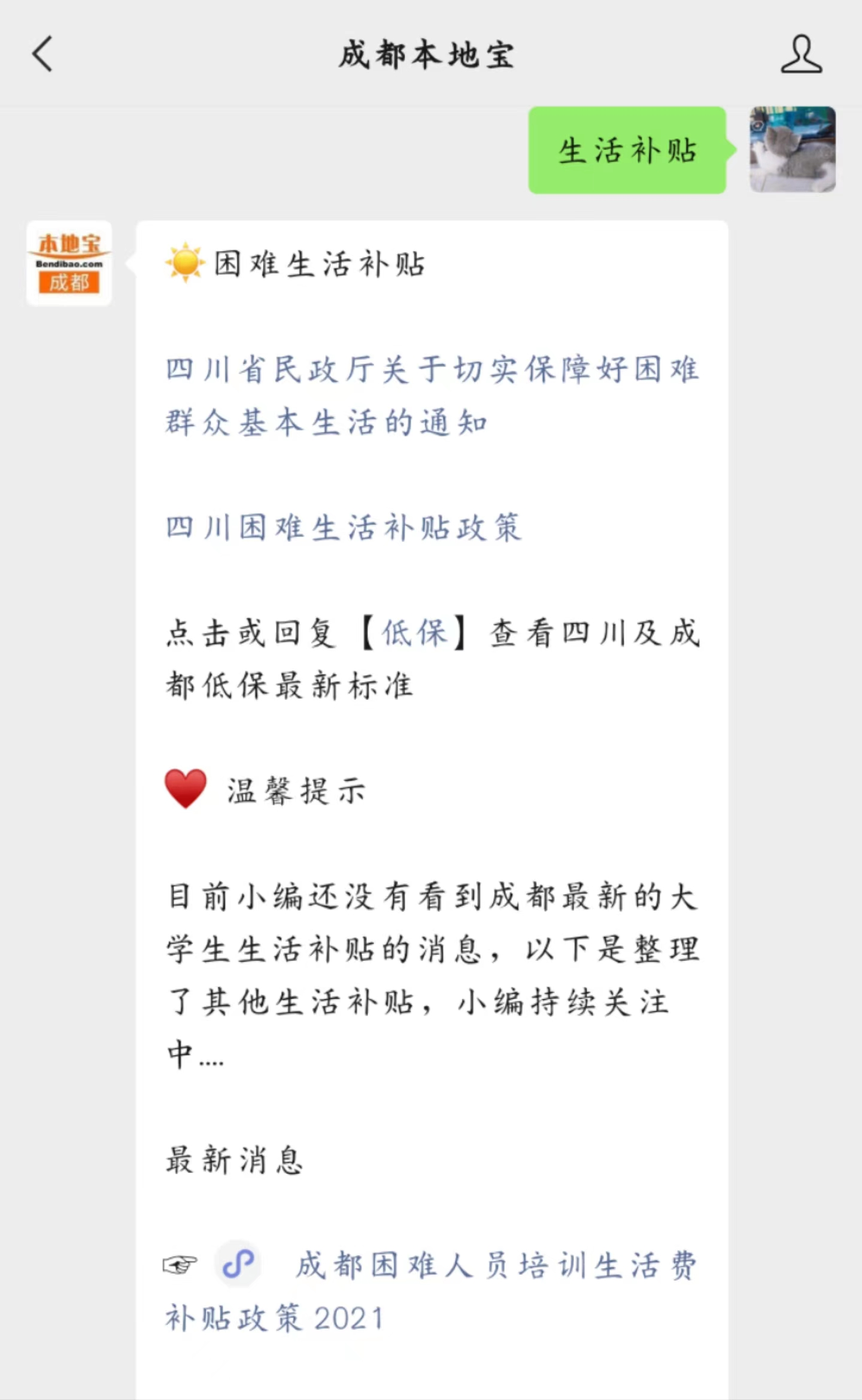Go back from 成都本地宝 chat
Image resolution: width=862 pixels, height=1400 pixels.
point(43,54)
